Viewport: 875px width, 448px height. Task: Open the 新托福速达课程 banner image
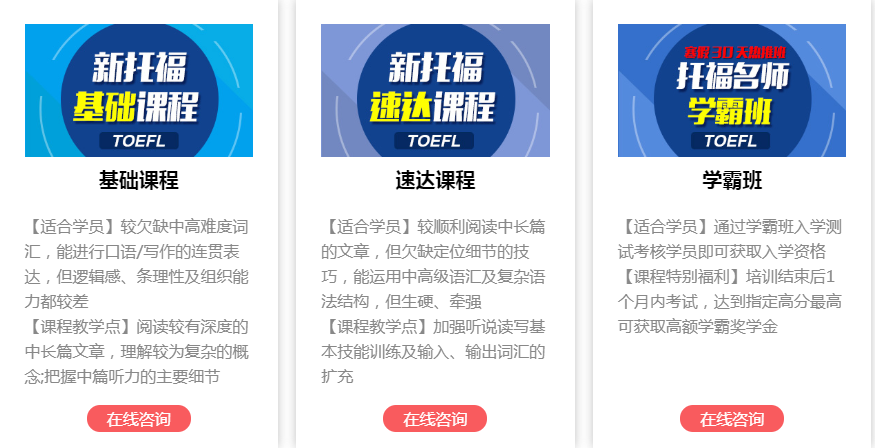435,91
